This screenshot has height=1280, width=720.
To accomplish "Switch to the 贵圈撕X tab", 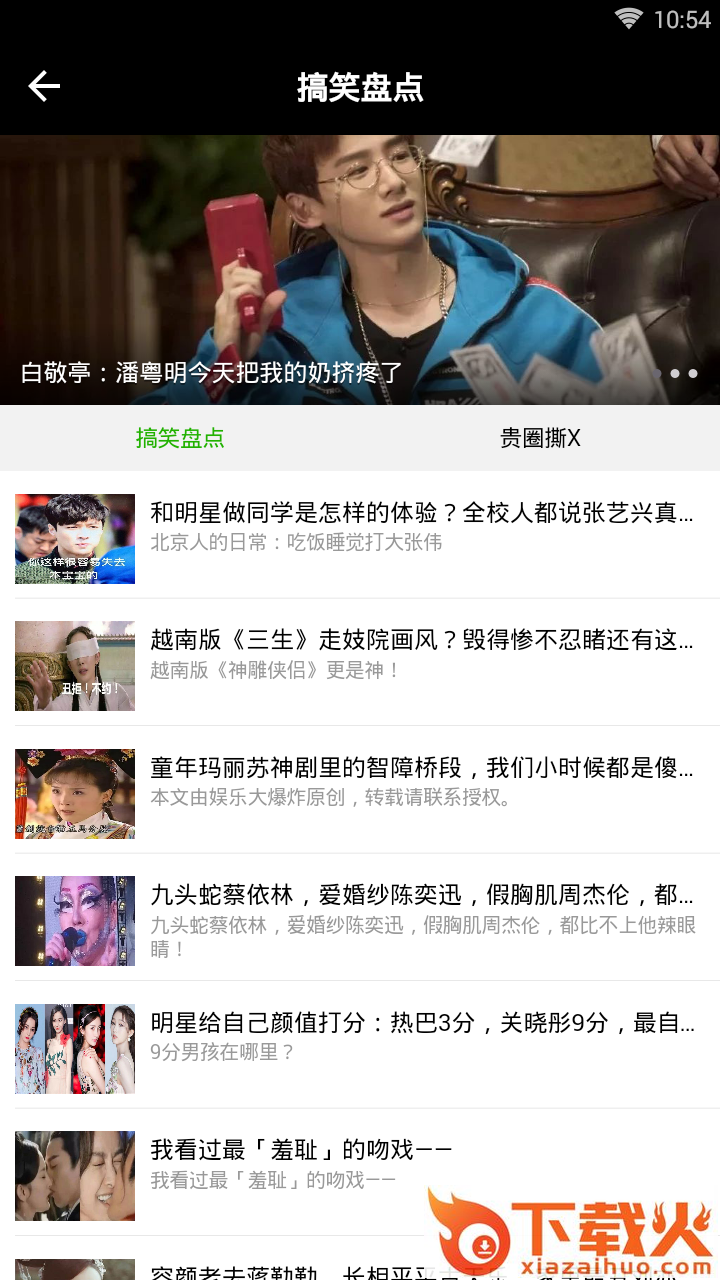I will 540,438.
